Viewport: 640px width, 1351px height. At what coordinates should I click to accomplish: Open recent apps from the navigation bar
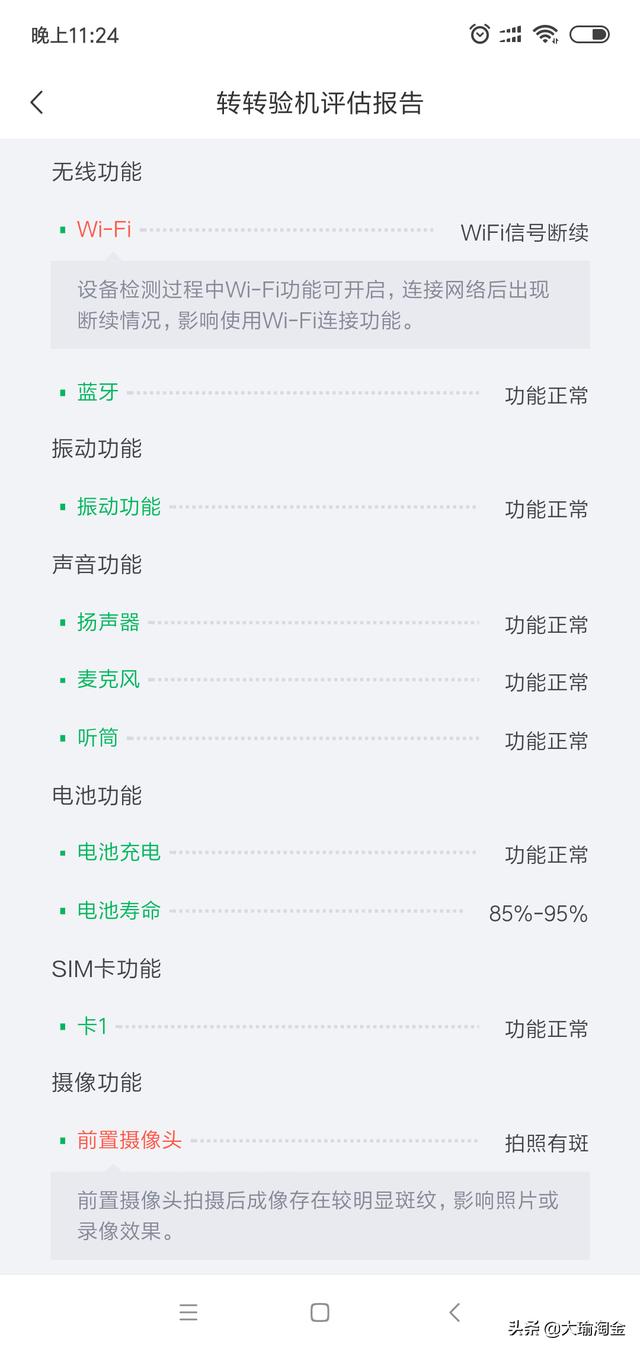click(x=188, y=1312)
